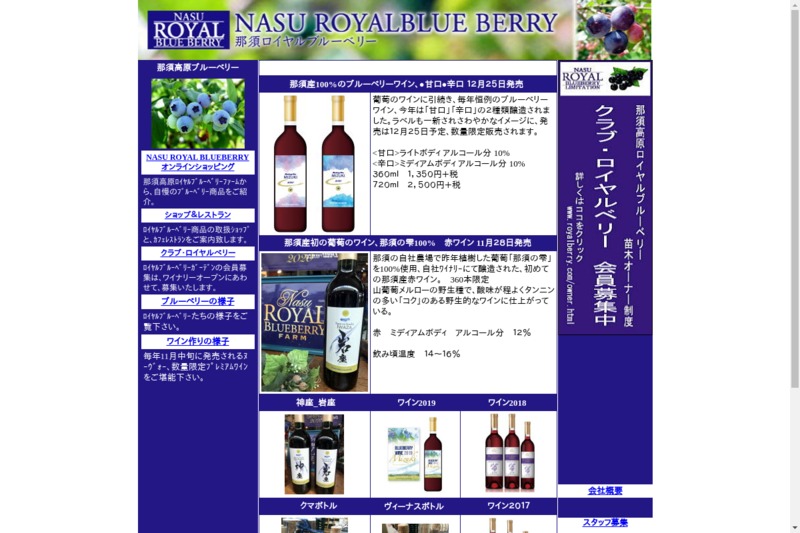Viewport: 800px width, 533px height.
Task: Tap the sidebar blueberry photo
Action: click(x=197, y=113)
